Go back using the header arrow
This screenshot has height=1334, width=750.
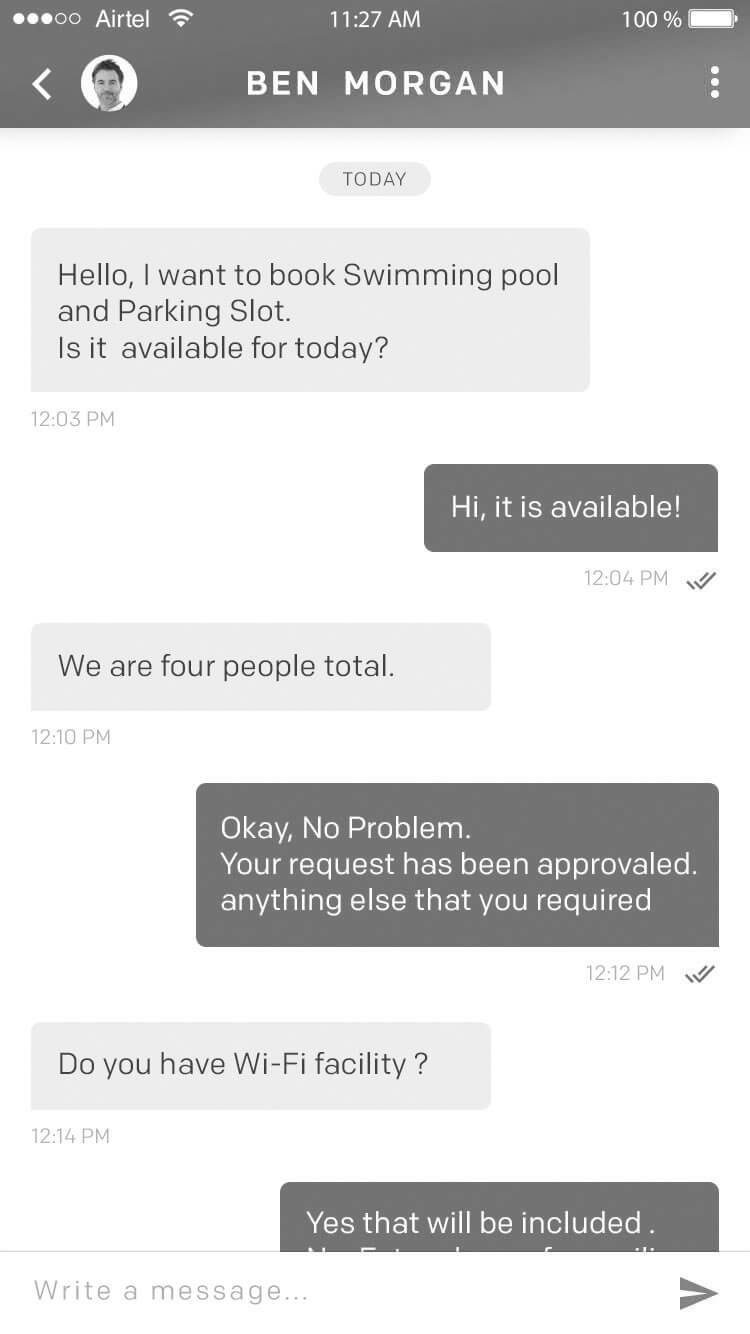click(41, 84)
